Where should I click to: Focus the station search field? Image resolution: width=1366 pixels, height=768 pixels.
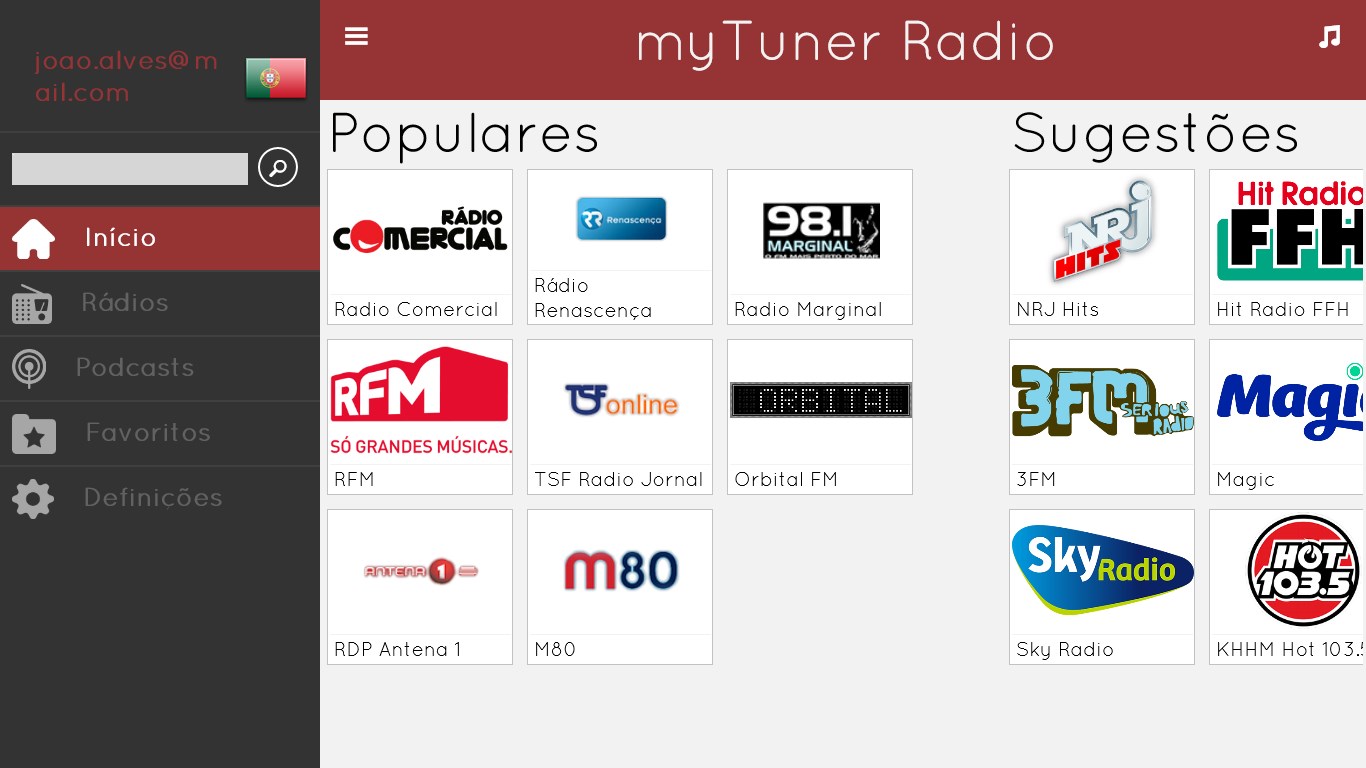[129, 169]
